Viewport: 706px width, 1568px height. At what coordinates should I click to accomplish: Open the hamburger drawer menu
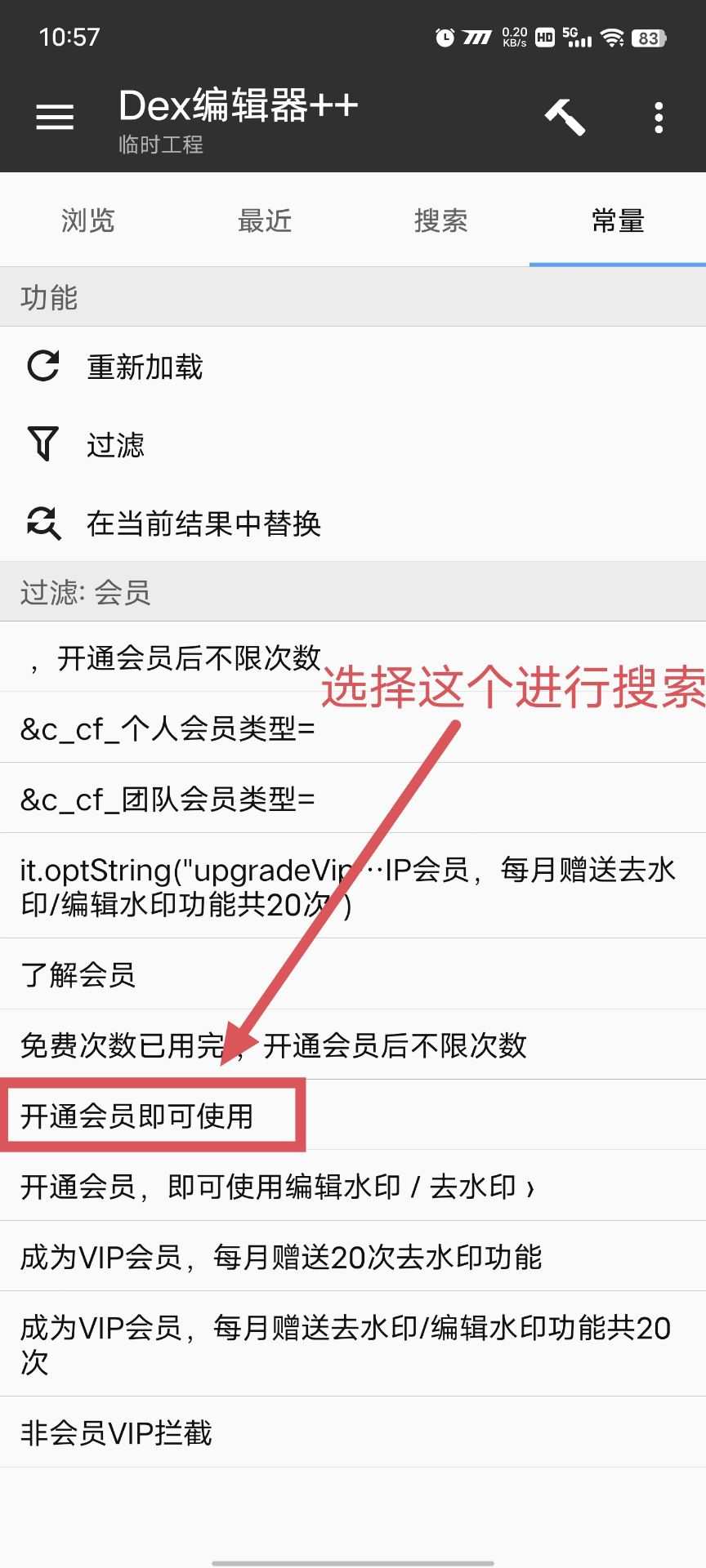(55, 117)
